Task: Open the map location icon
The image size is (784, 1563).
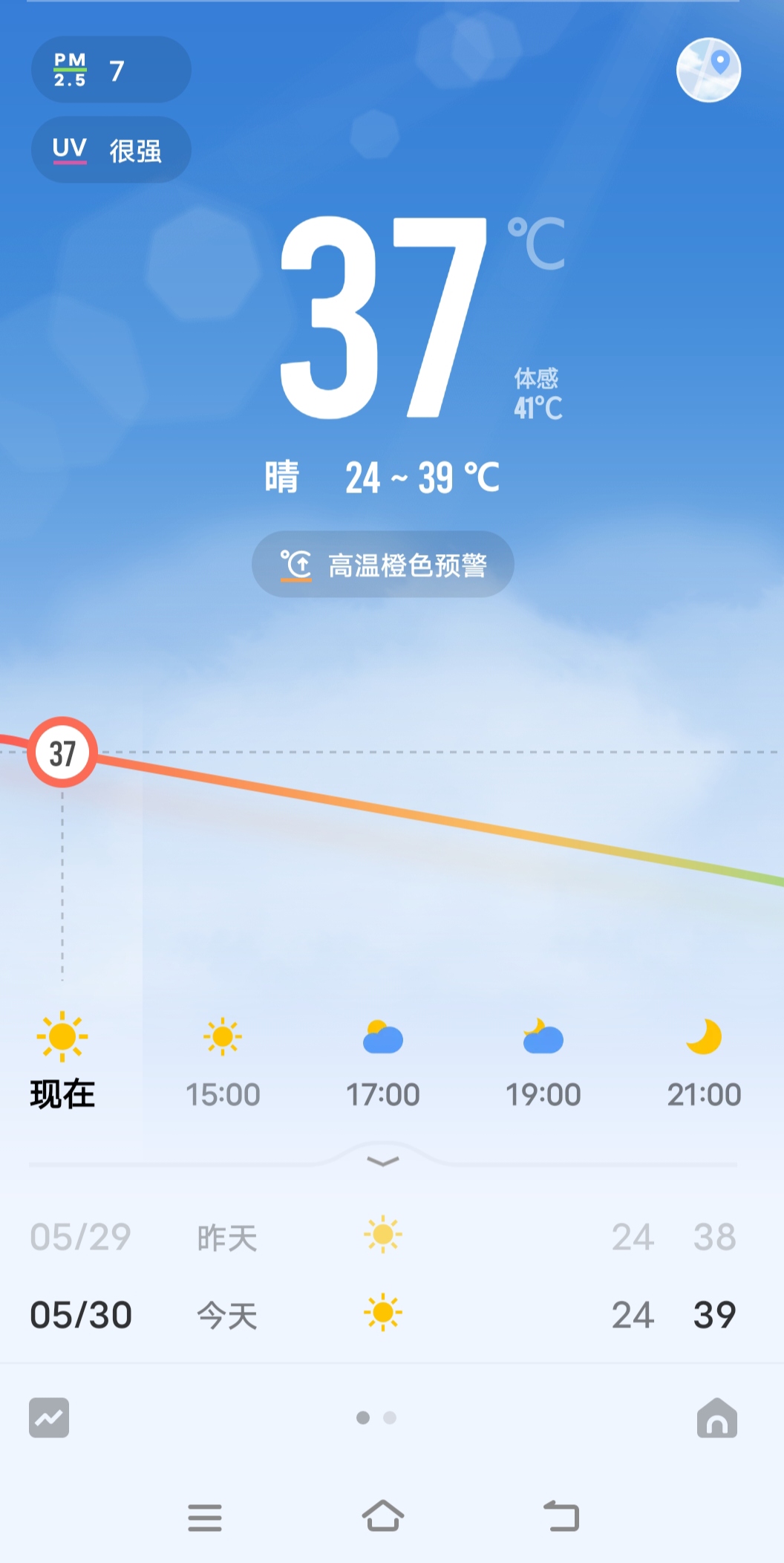Action: tap(708, 70)
